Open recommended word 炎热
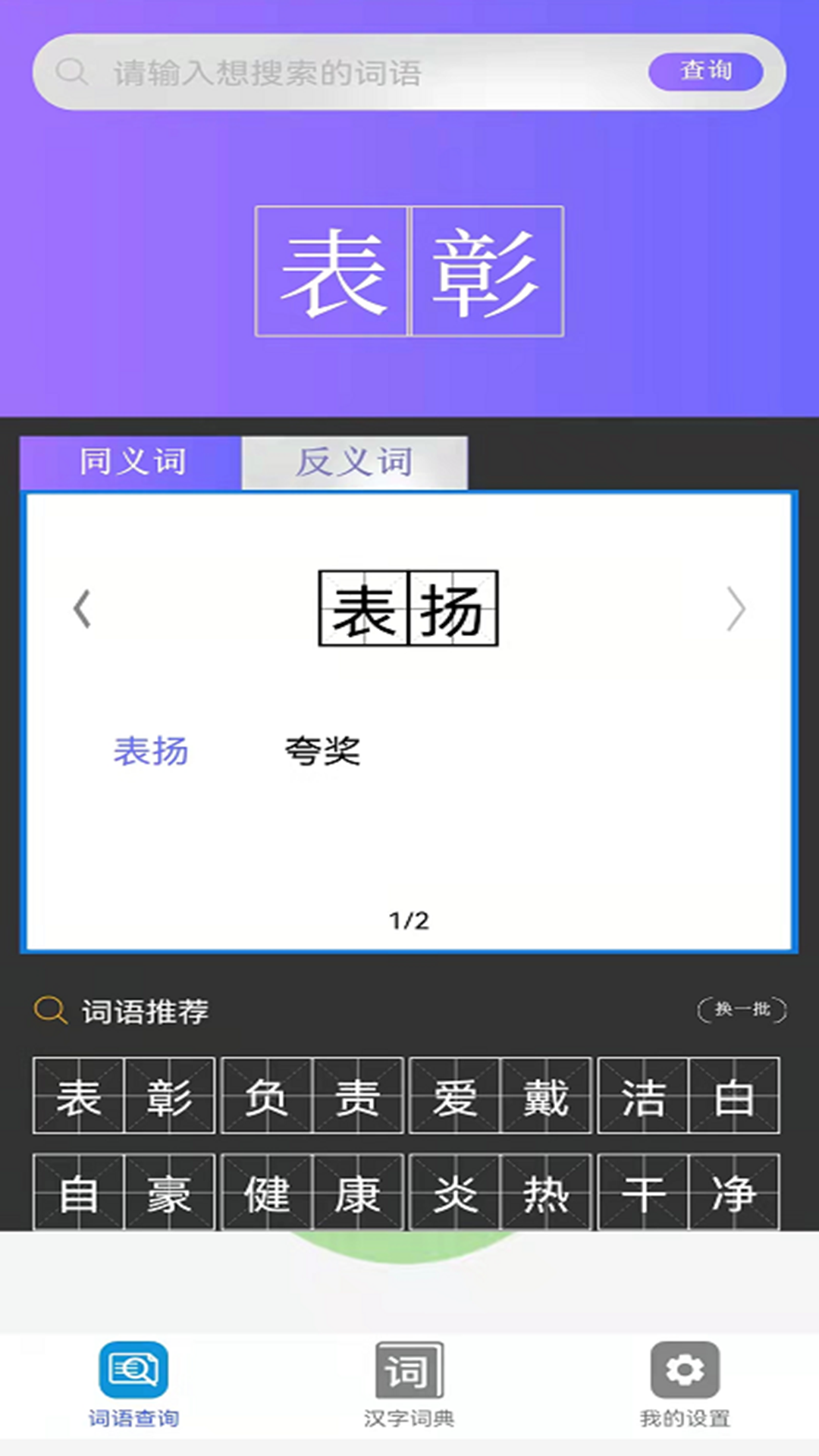 [500, 1191]
